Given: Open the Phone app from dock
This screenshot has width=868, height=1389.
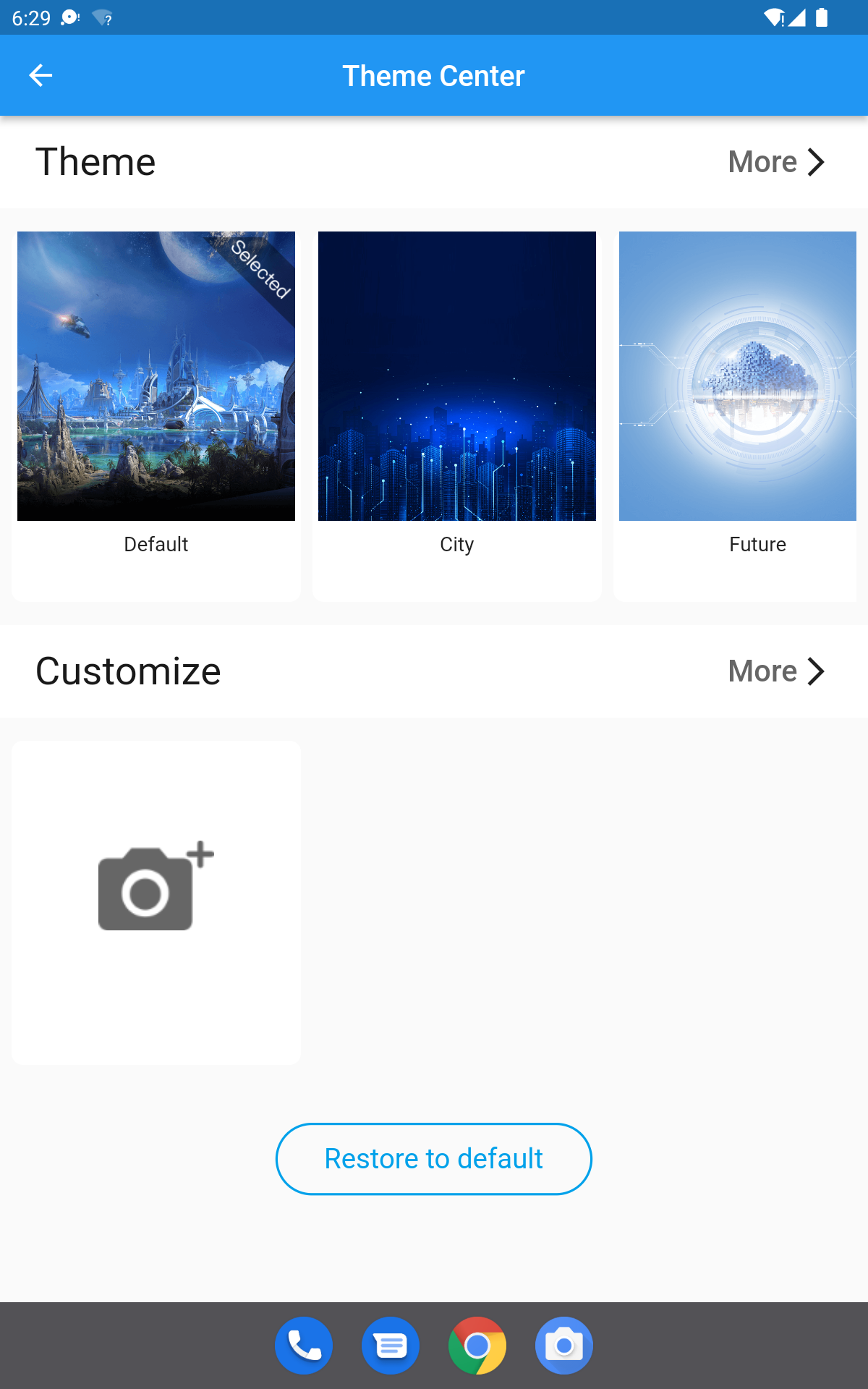Looking at the screenshot, I should [304, 1346].
